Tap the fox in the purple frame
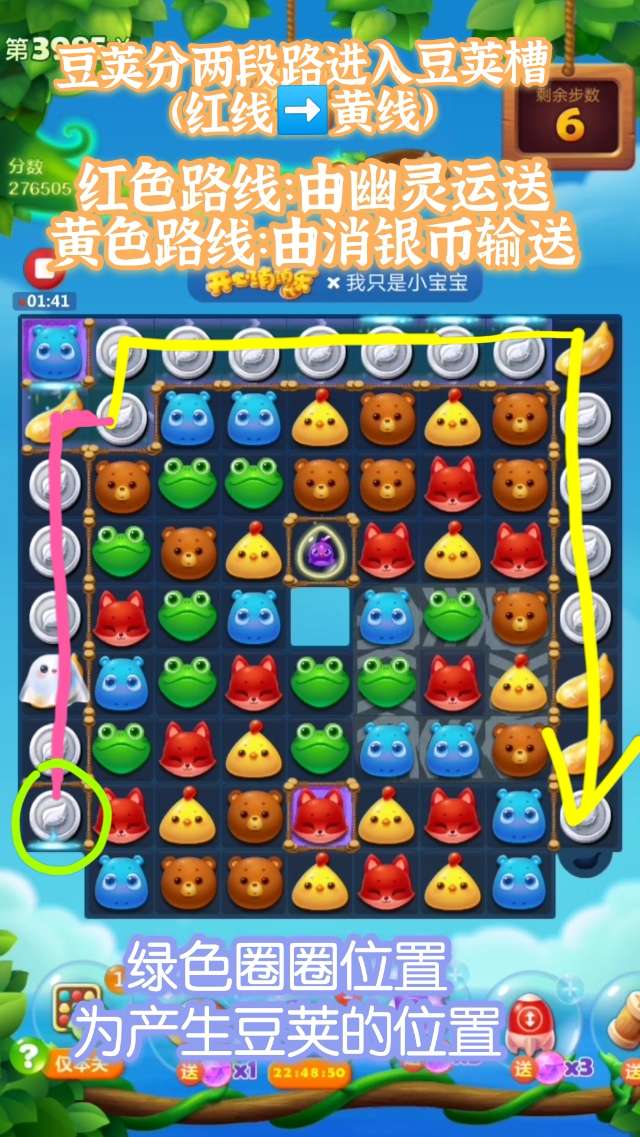This screenshot has width=640, height=1137. tap(319, 813)
